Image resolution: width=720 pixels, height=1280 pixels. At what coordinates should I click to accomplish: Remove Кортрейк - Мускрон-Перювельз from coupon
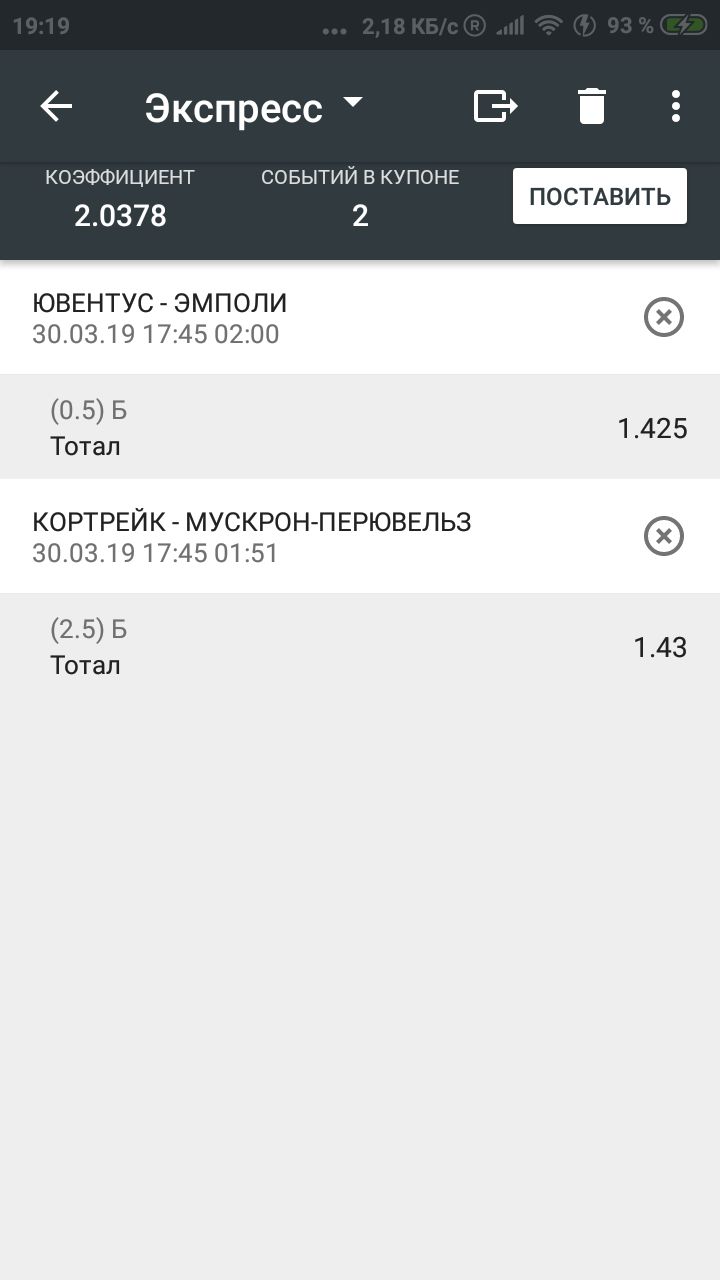click(x=663, y=537)
